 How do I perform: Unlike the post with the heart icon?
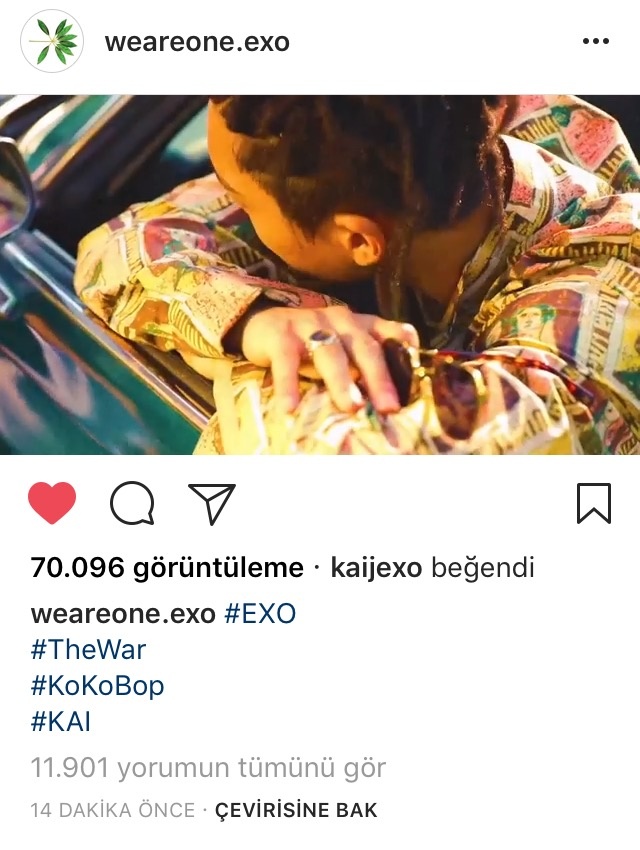(x=53, y=503)
